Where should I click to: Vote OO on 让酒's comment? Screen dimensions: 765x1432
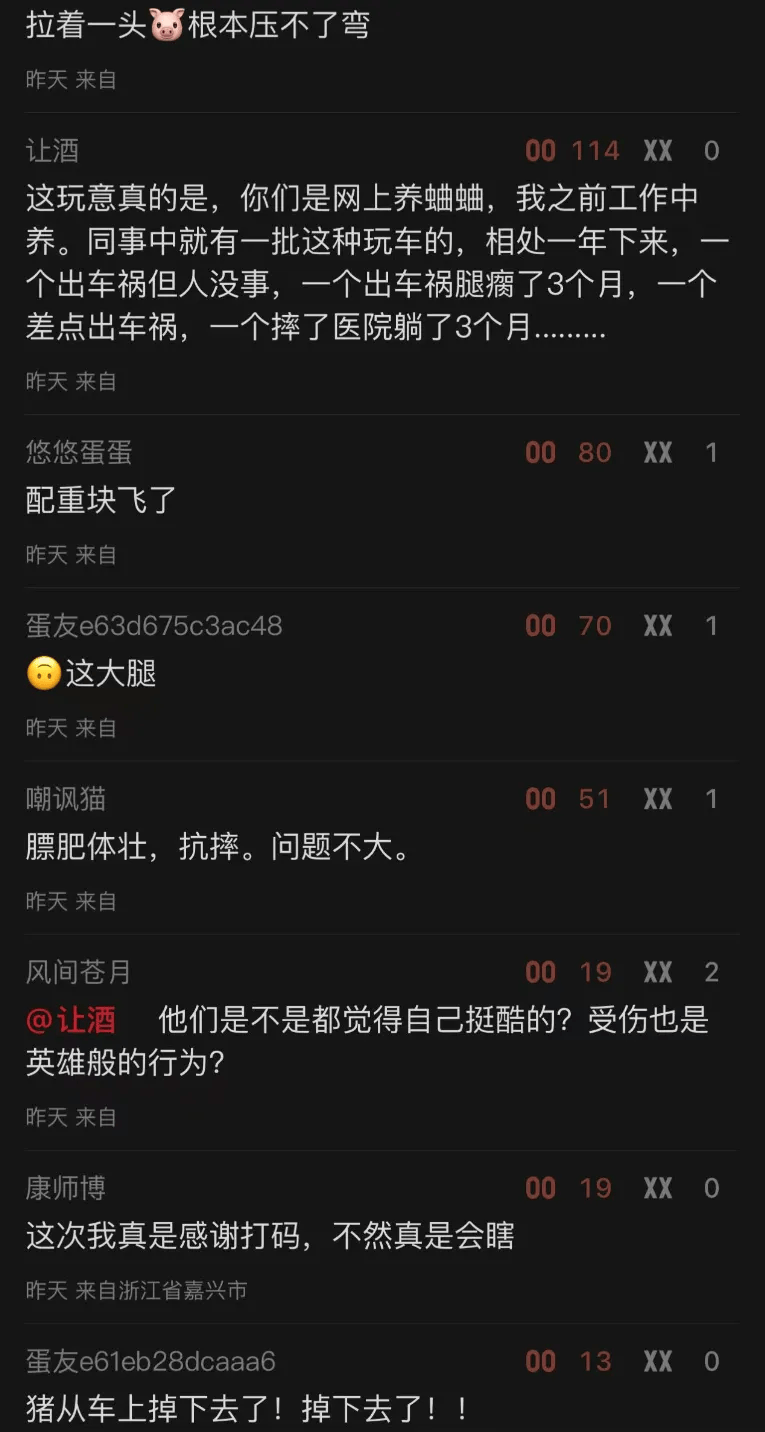(541, 151)
